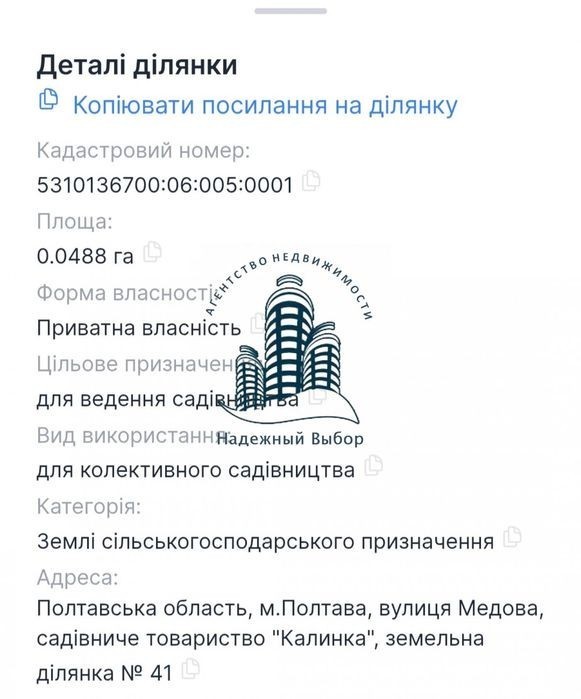Copy the link to this parcel
Screen dimensions: 581x699
tap(248, 105)
